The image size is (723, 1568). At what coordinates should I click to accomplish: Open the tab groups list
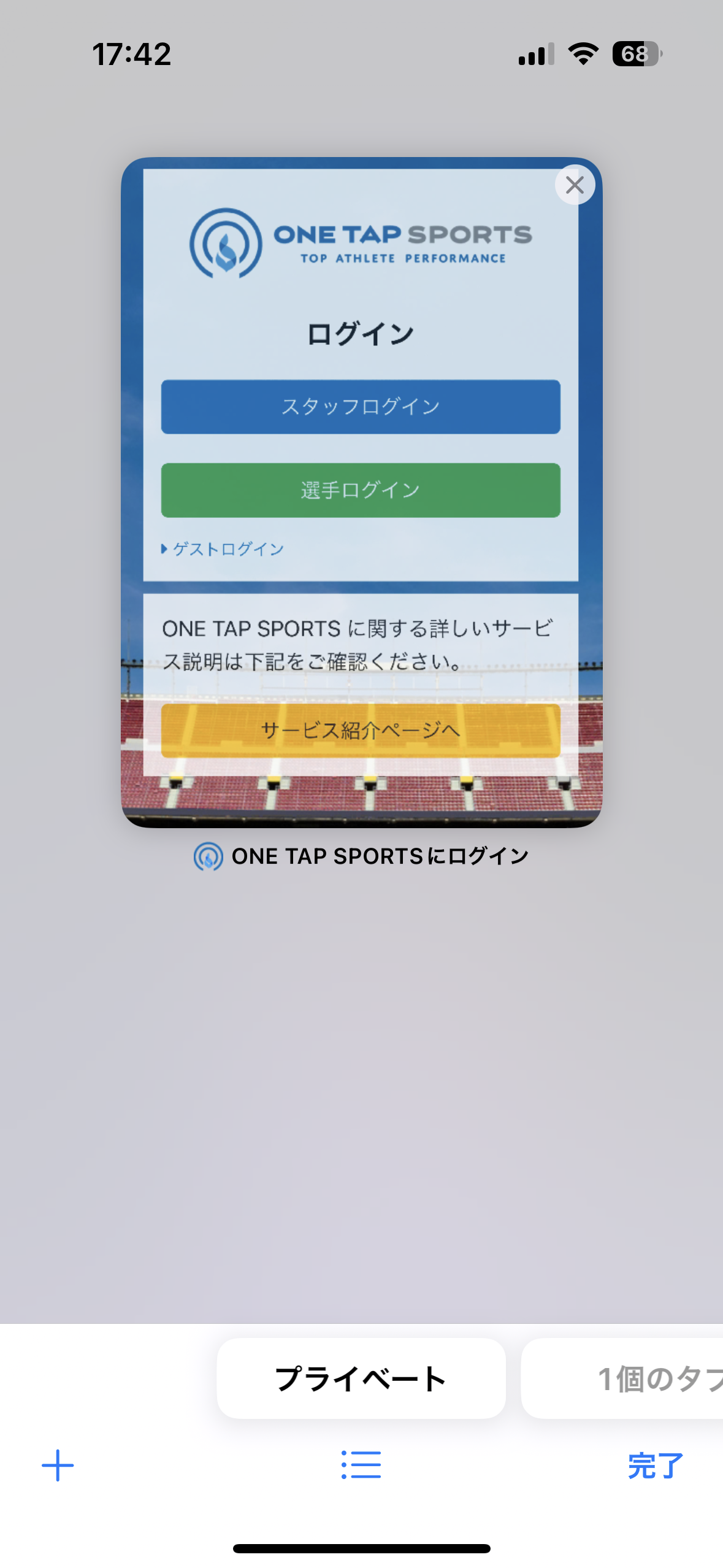pyautogui.click(x=361, y=1465)
